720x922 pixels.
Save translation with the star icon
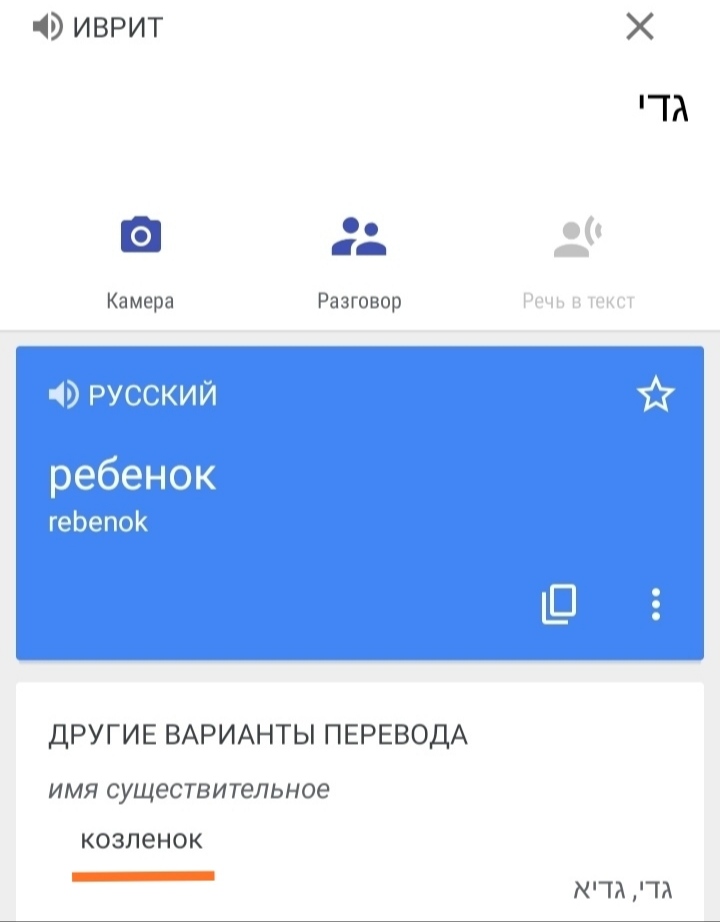(x=655, y=396)
